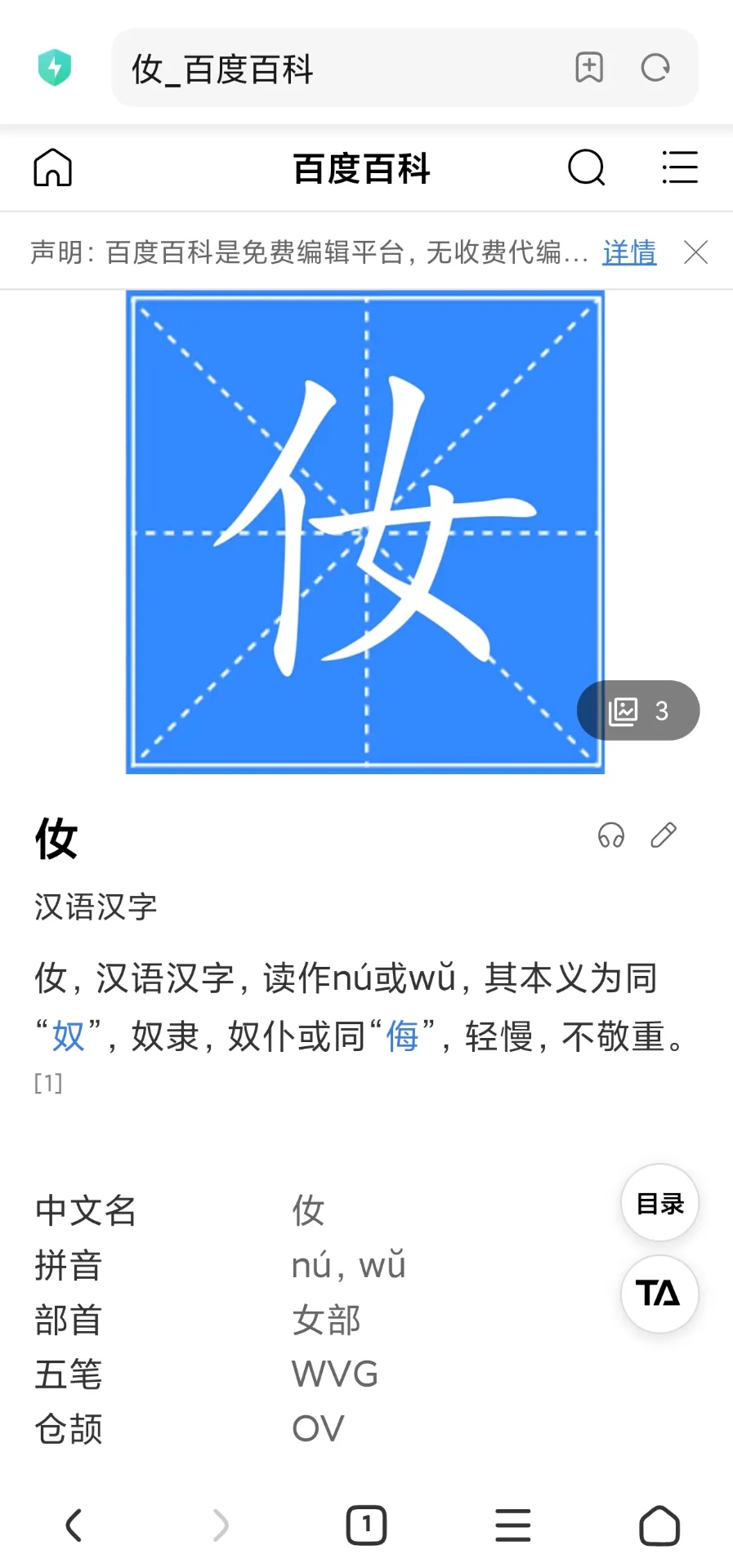Image resolution: width=733 pixels, height=1568 pixels.
Task: Open the image gallery with 3 pictures
Action: pos(638,710)
